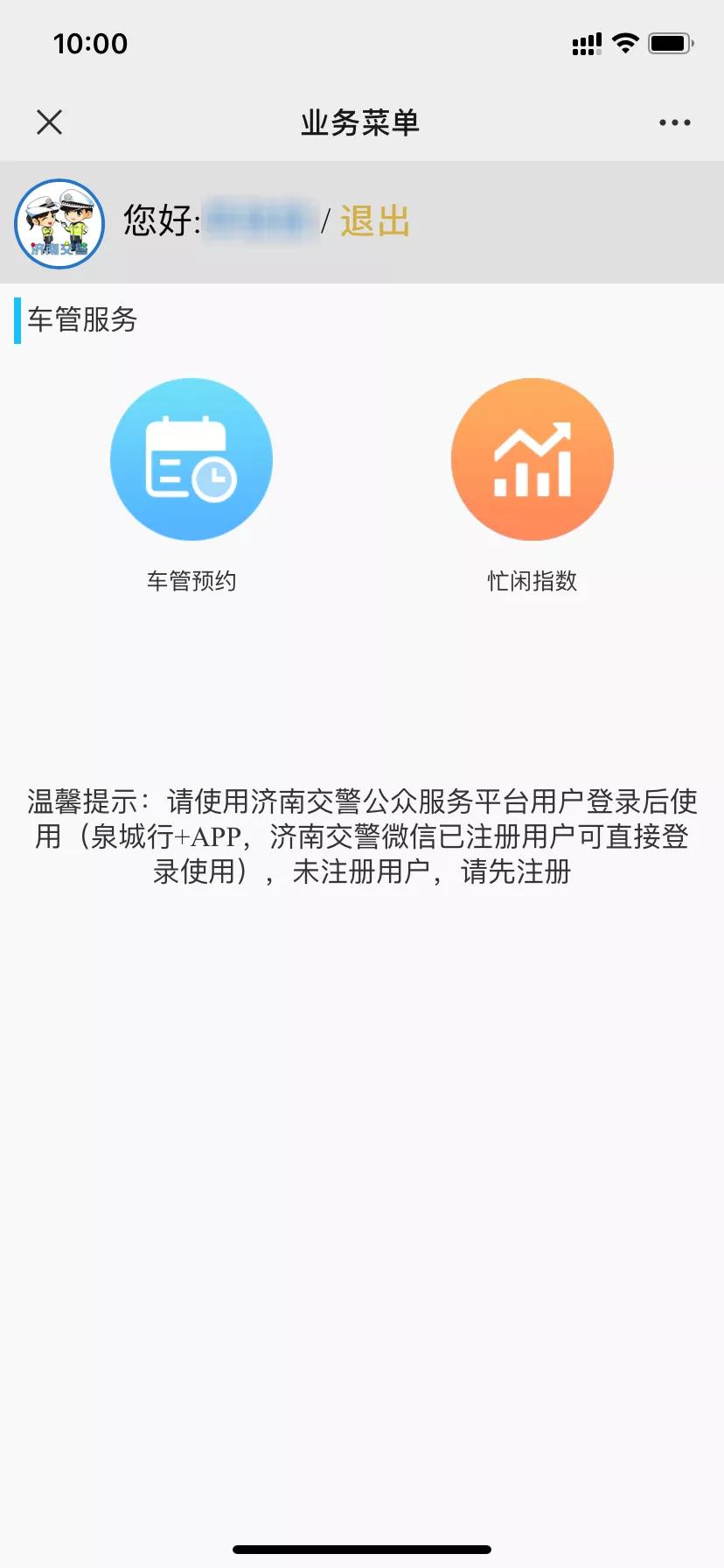Click the 济南交警 avatar image
Viewport: 724px width, 1568px height.
(58, 222)
